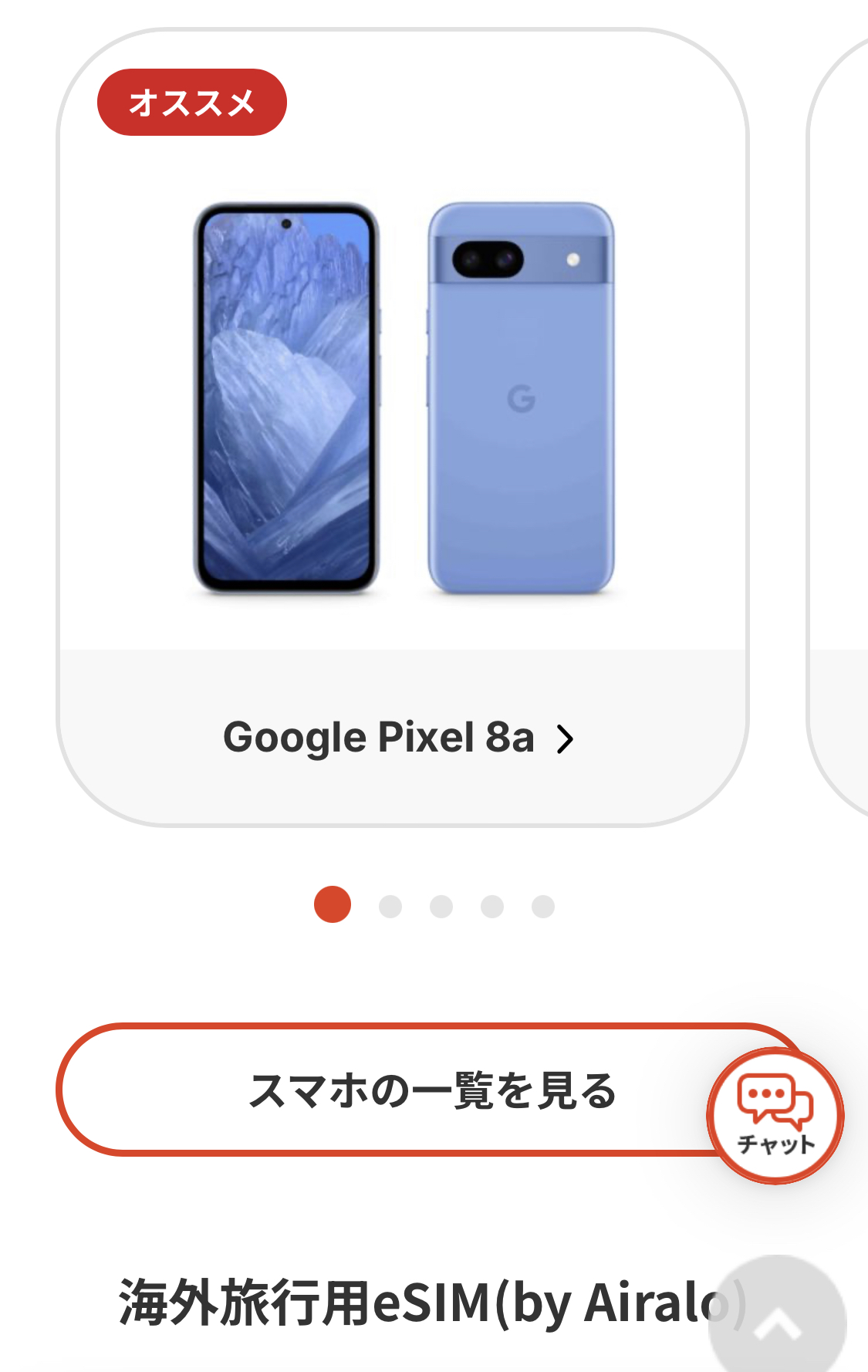Viewport: 868px width, 1372px height.
Task: Open the Google Pixel 8a product card
Action: [x=400, y=737]
